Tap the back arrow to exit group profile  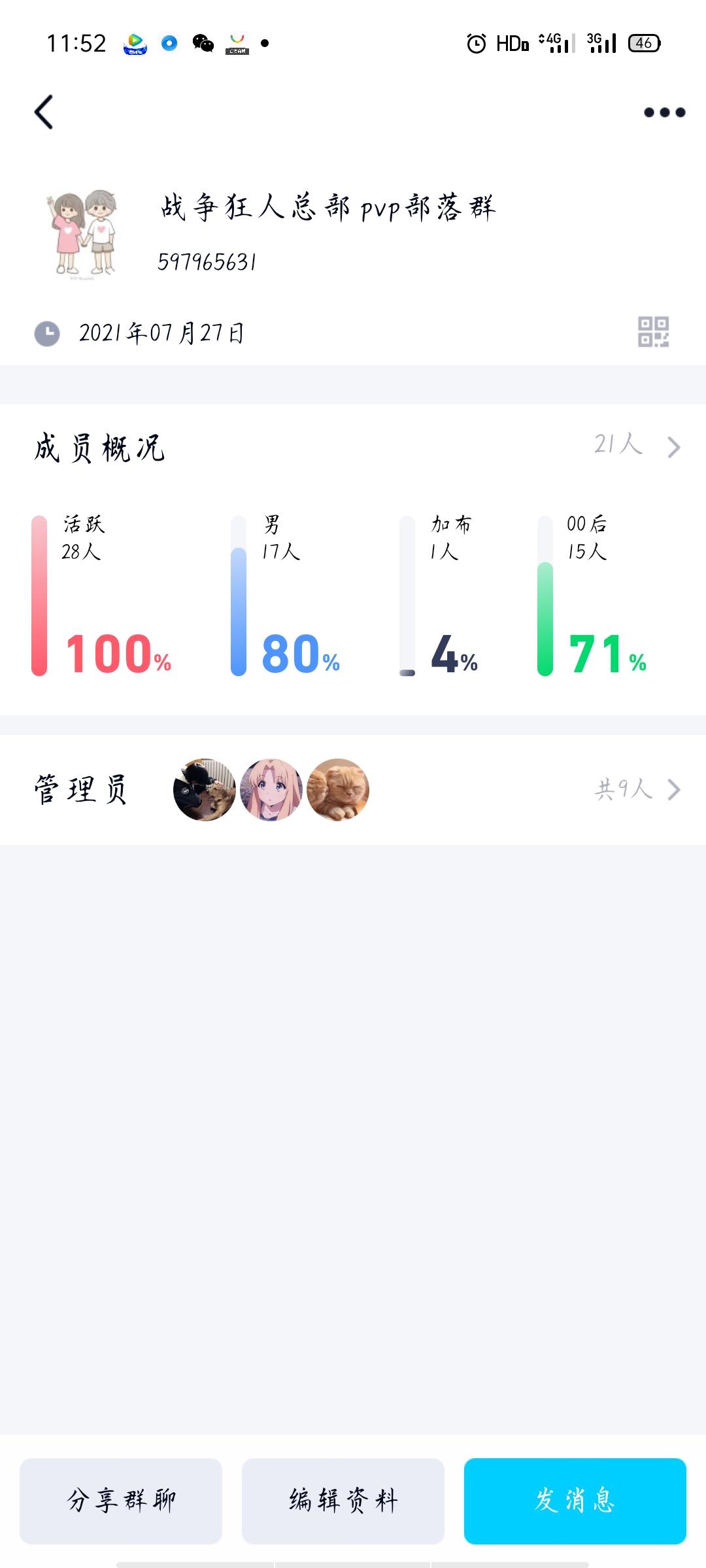click(43, 111)
